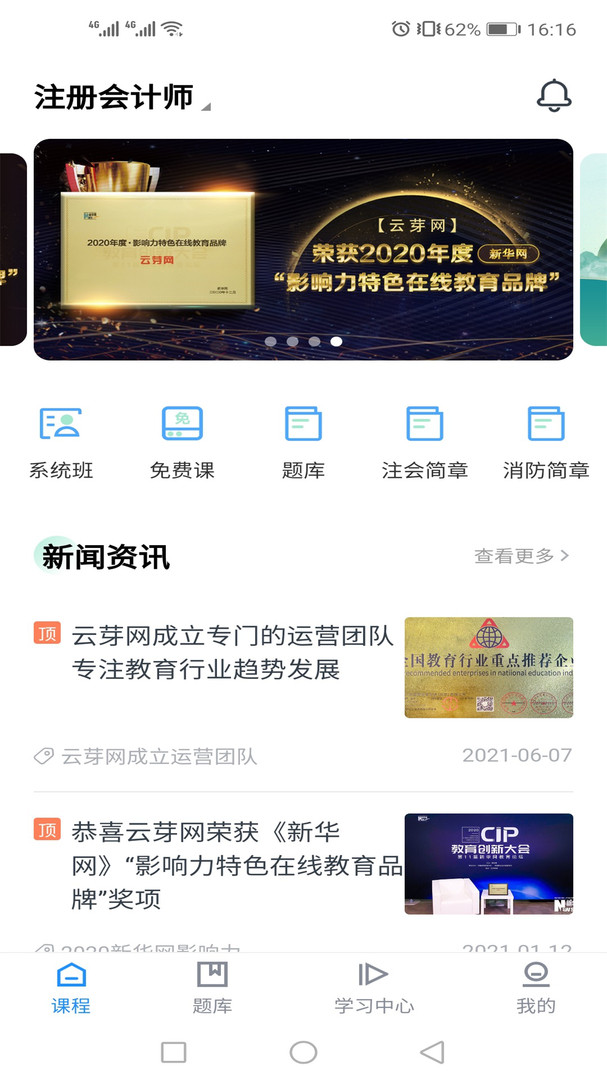Go to the 我的 profile tab
Image resolution: width=607 pixels, height=1080 pixels.
point(536,988)
